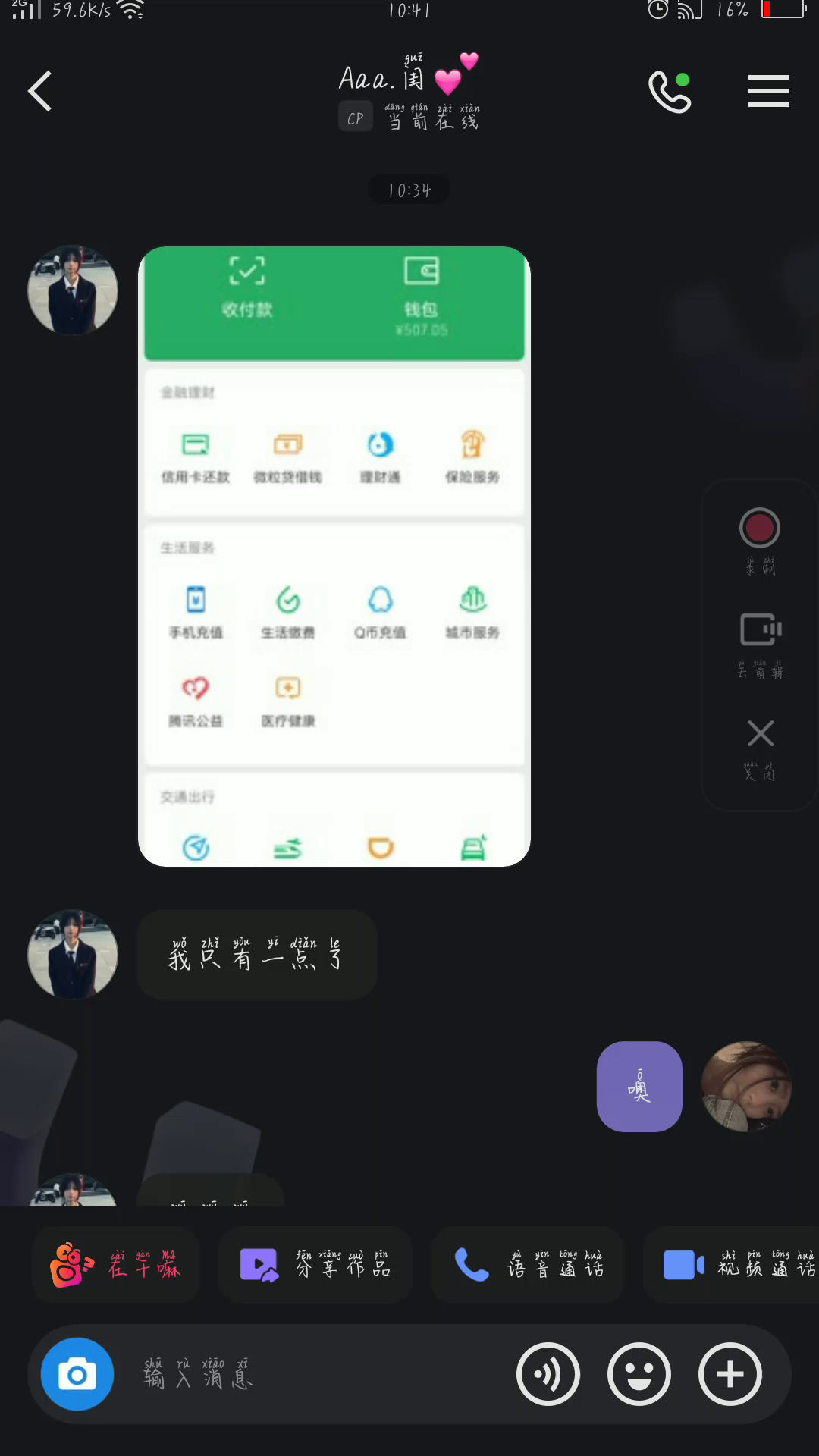Start 语音通话 voice call
Screen dimensions: 819x1456
point(528,1265)
